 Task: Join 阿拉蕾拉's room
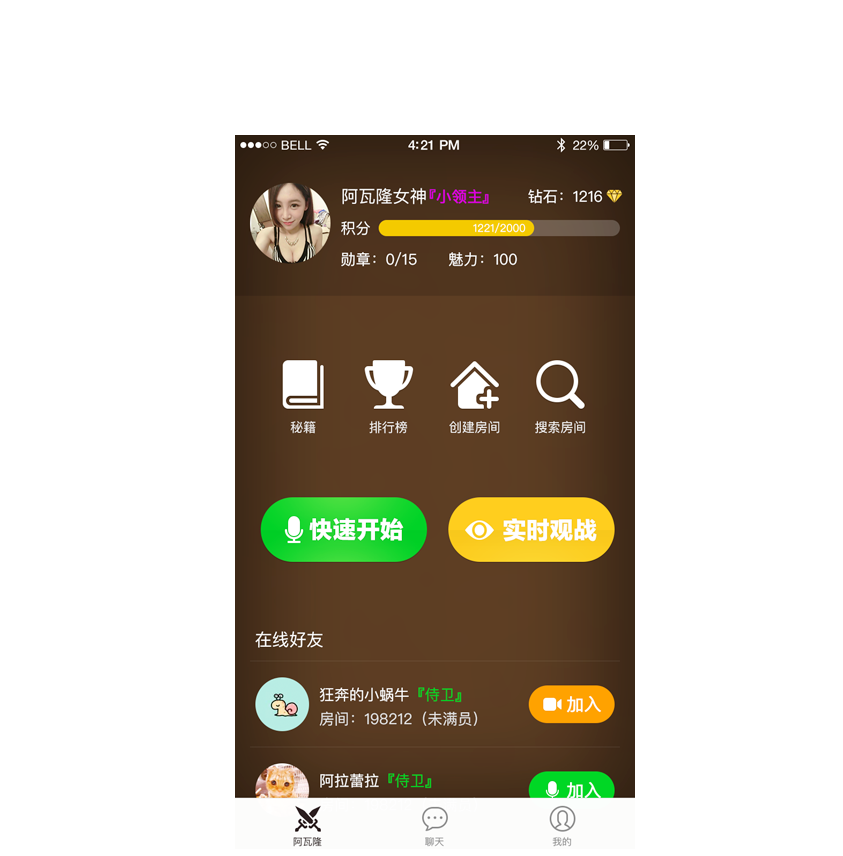point(571,787)
